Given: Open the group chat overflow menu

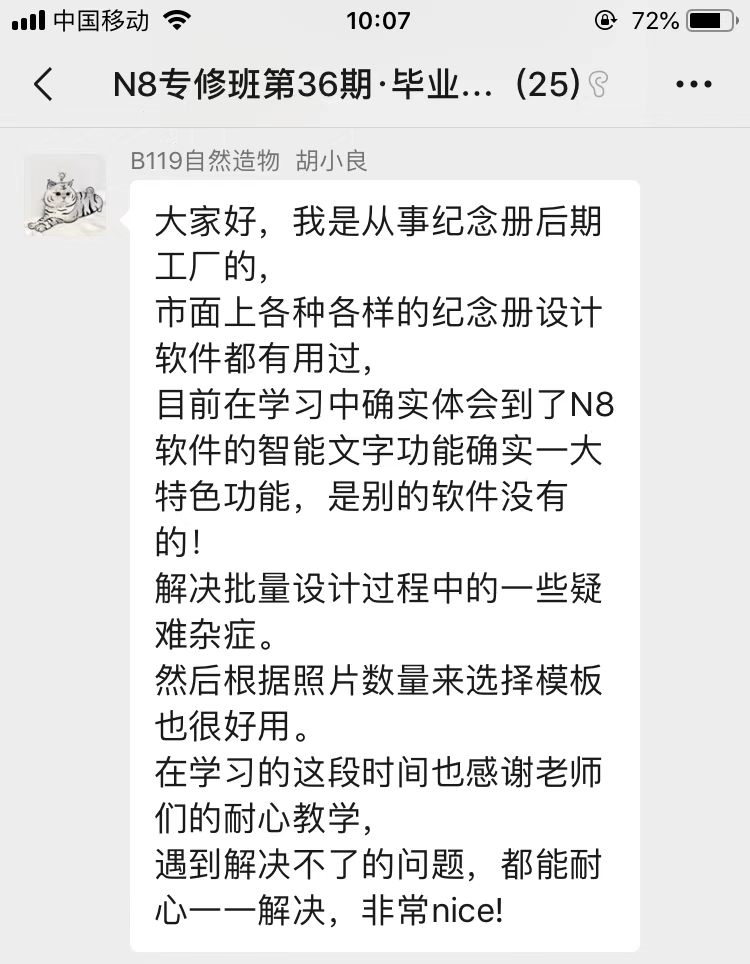Looking at the screenshot, I should 694,86.
